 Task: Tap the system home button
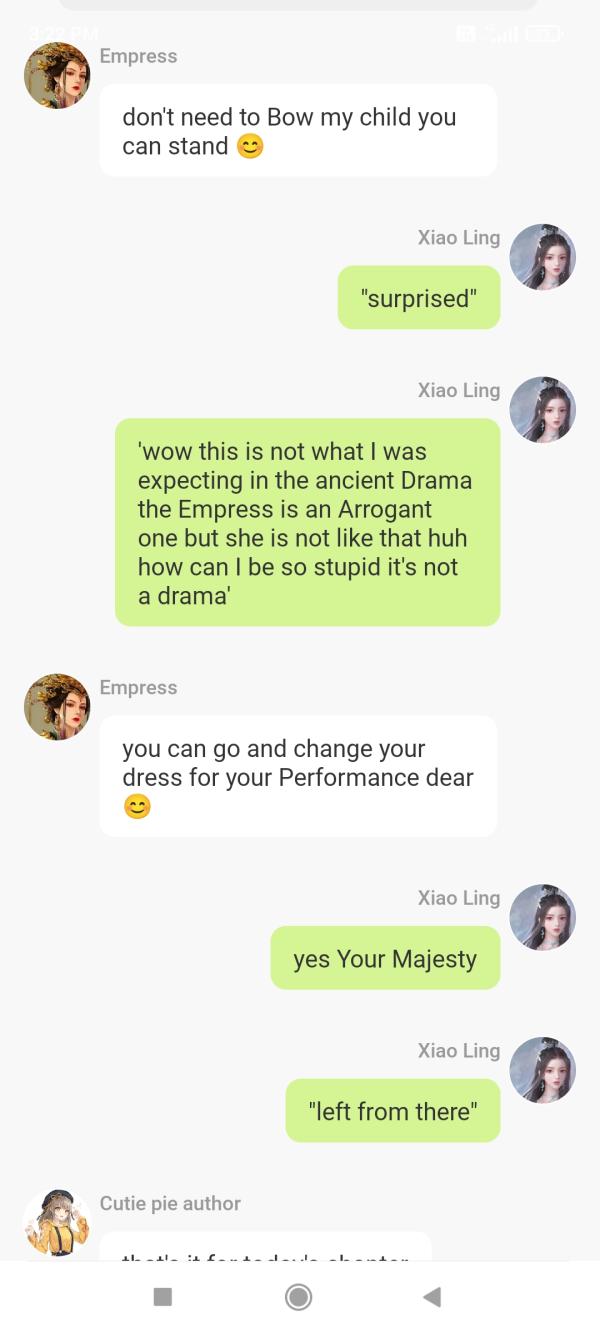(x=298, y=1297)
